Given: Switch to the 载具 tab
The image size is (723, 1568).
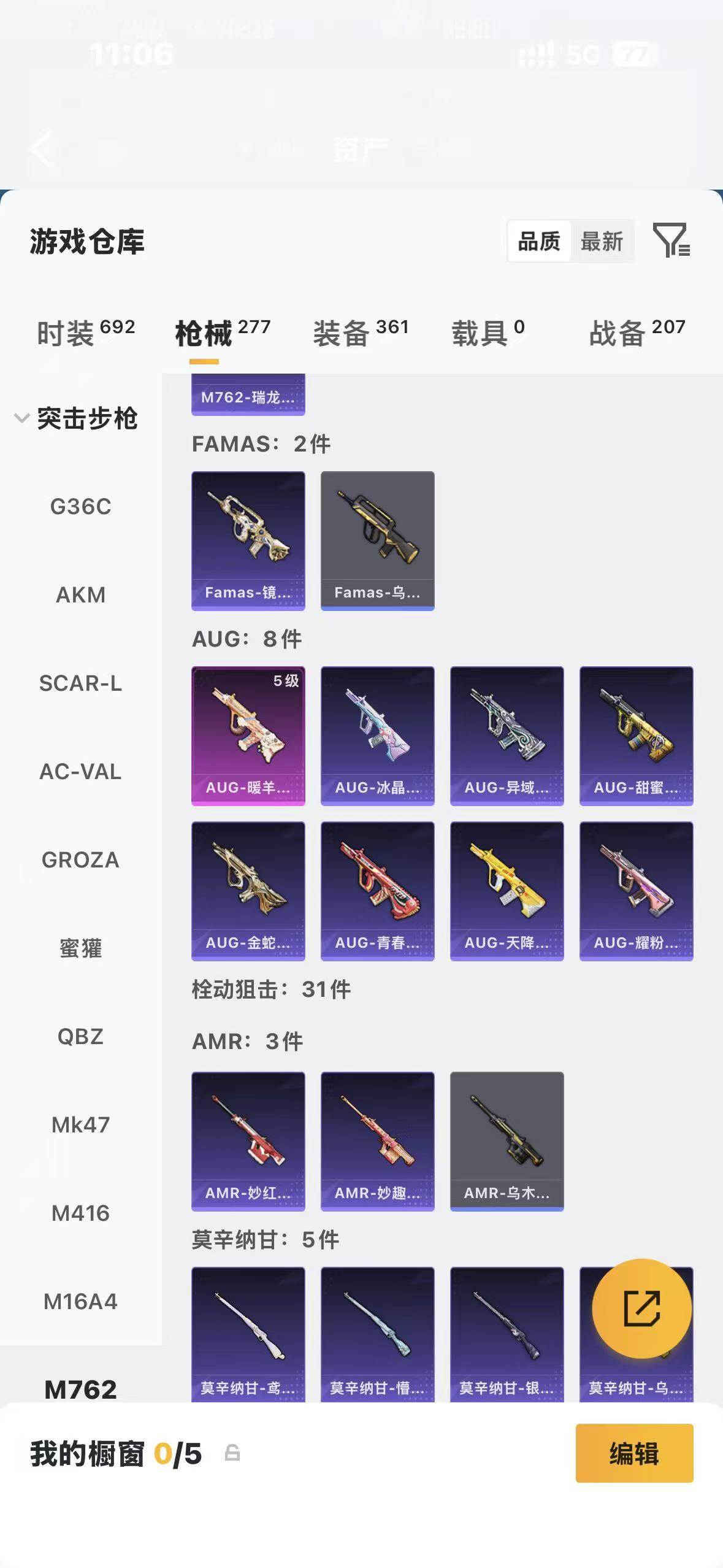Looking at the screenshot, I should pyautogui.click(x=488, y=333).
